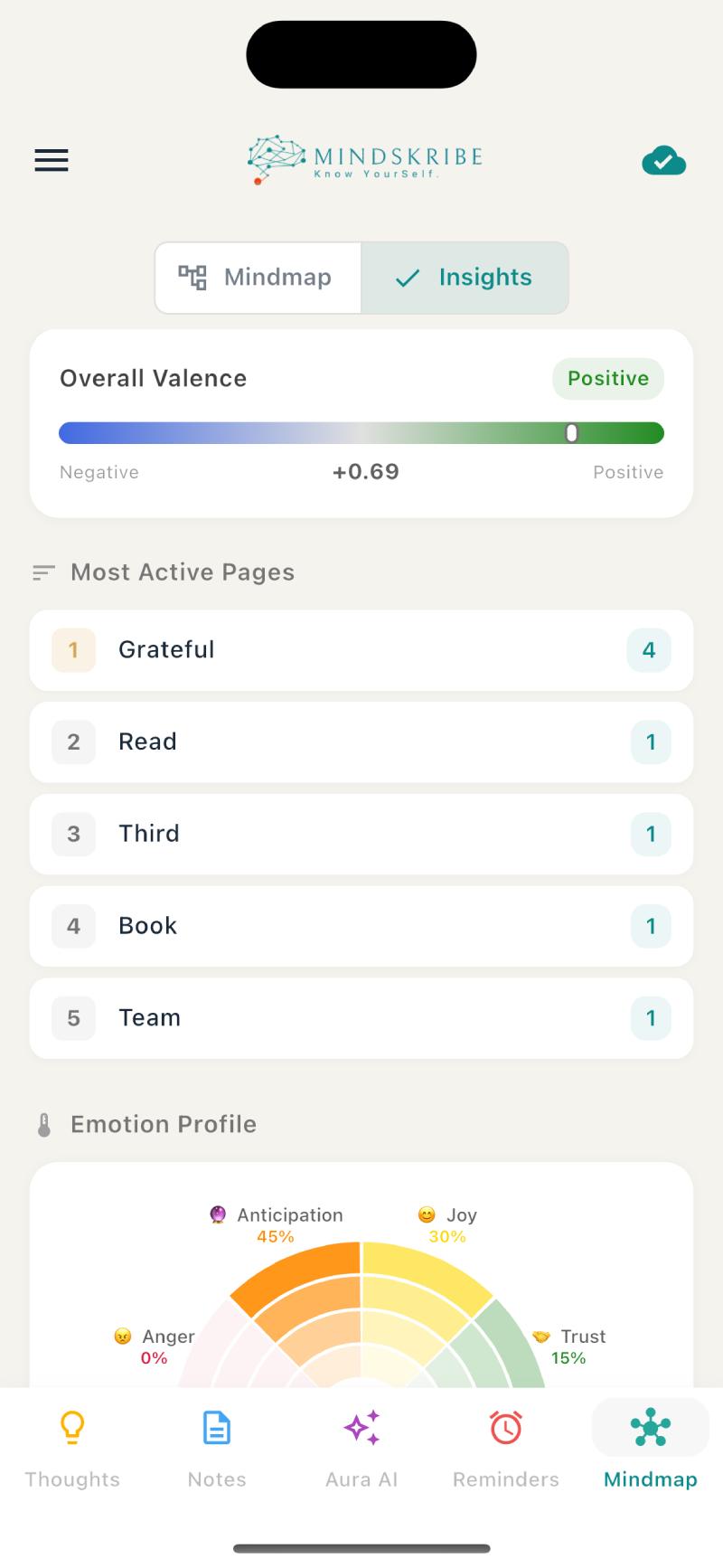The image size is (723, 1568).
Task: Tap the checkmark on Insights toggle
Action: (407, 278)
